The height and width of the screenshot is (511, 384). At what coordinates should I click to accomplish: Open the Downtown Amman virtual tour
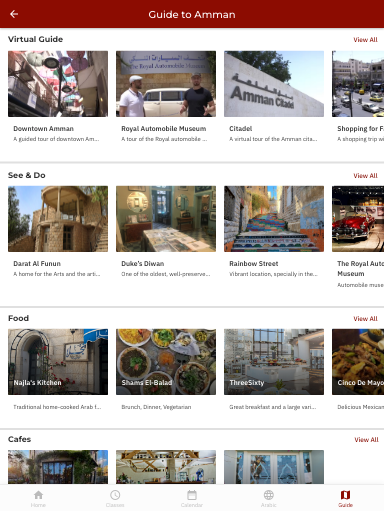pos(58,97)
